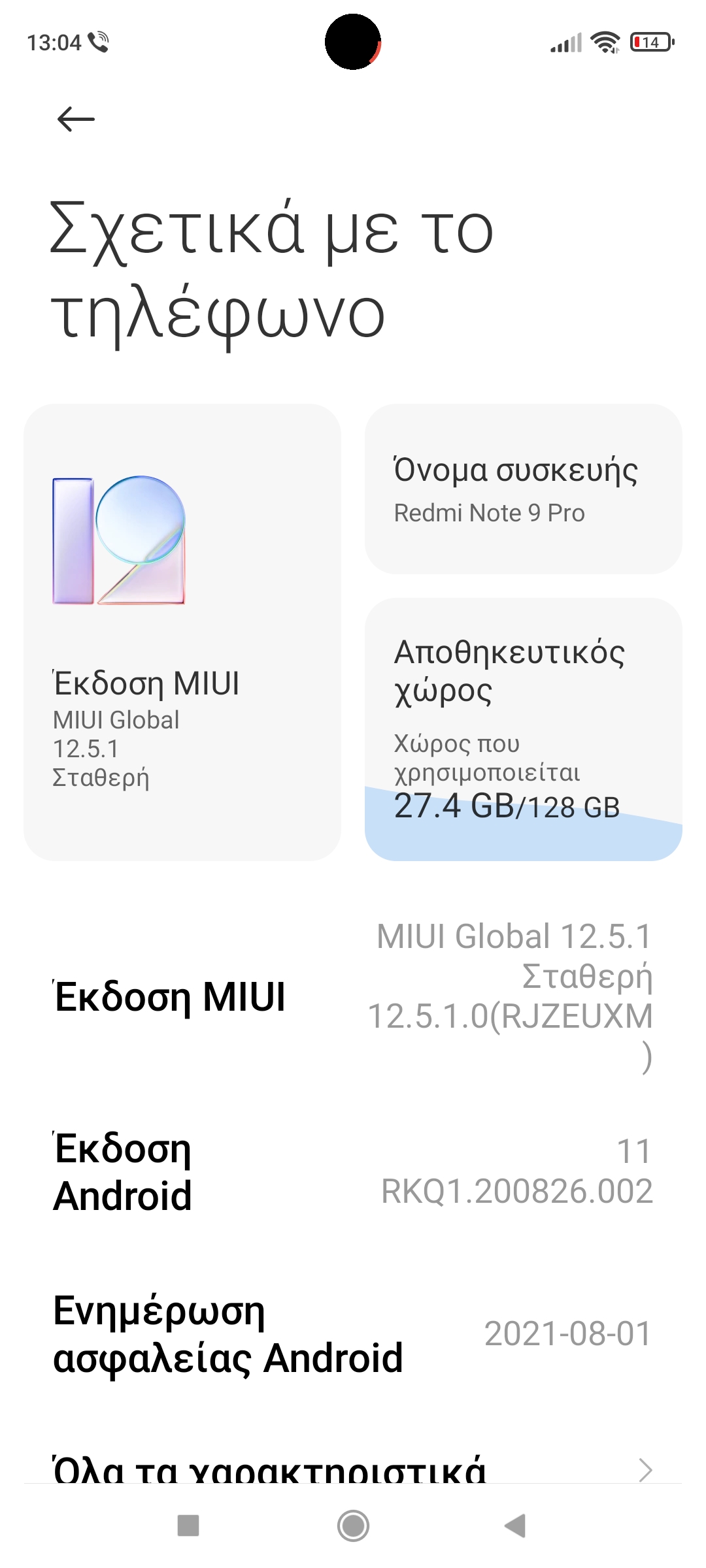The width and height of the screenshot is (706, 1568).
Task: Tap the Έκδοση Android row
Action: 353,1172
